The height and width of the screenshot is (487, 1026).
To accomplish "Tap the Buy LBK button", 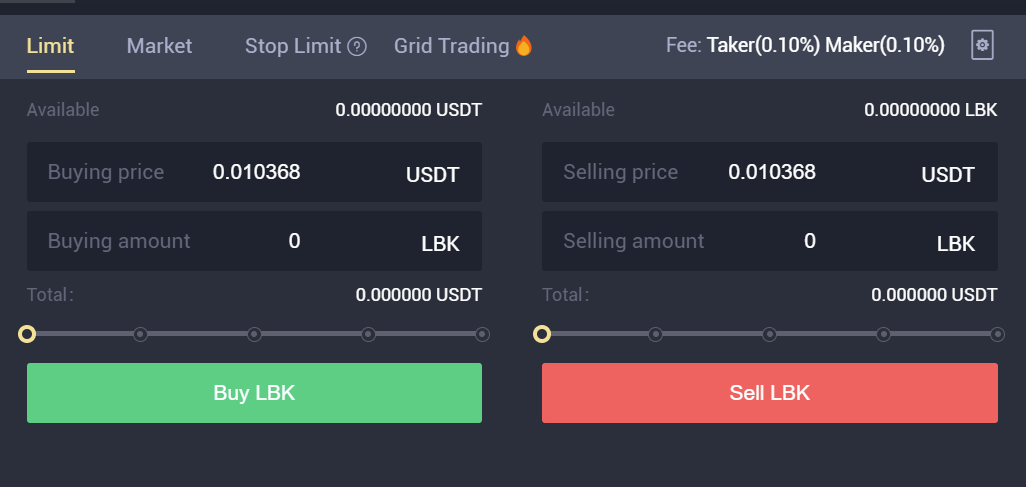I will pos(254,393).
